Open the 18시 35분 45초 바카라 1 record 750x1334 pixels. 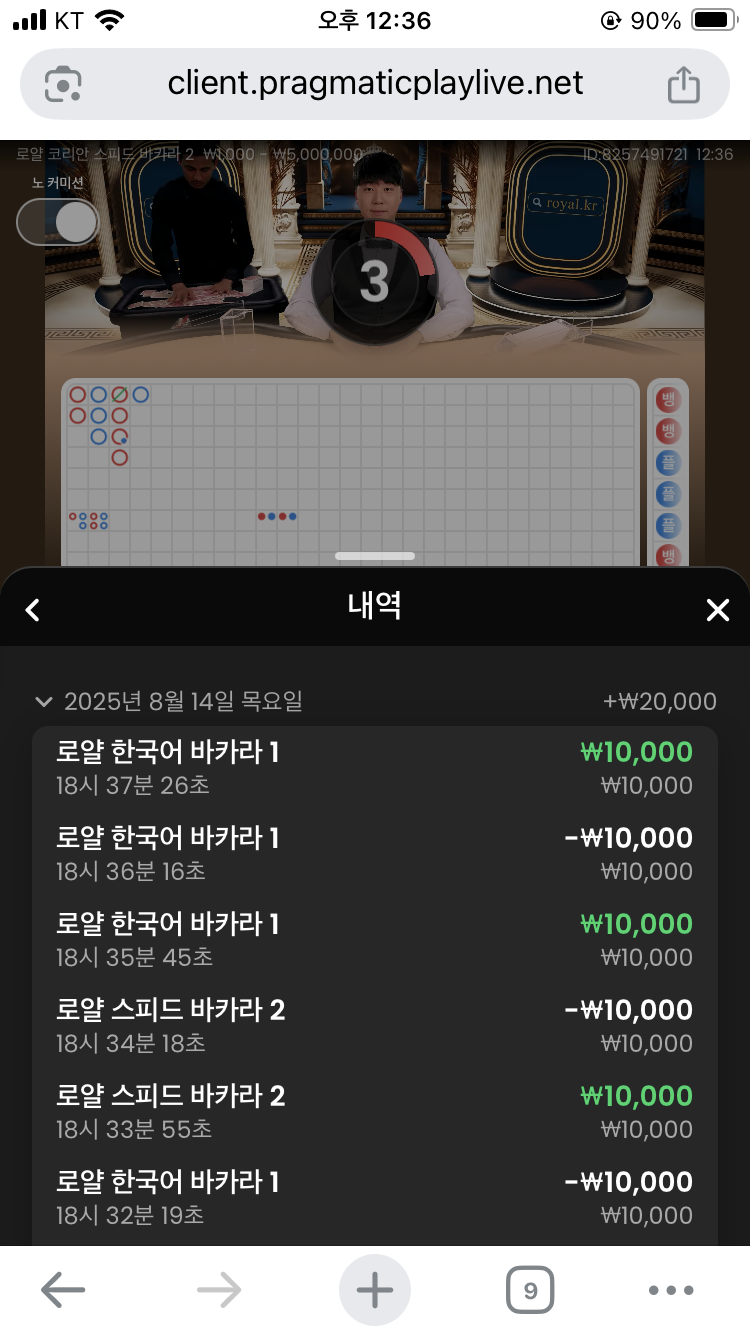coord(374,940)
